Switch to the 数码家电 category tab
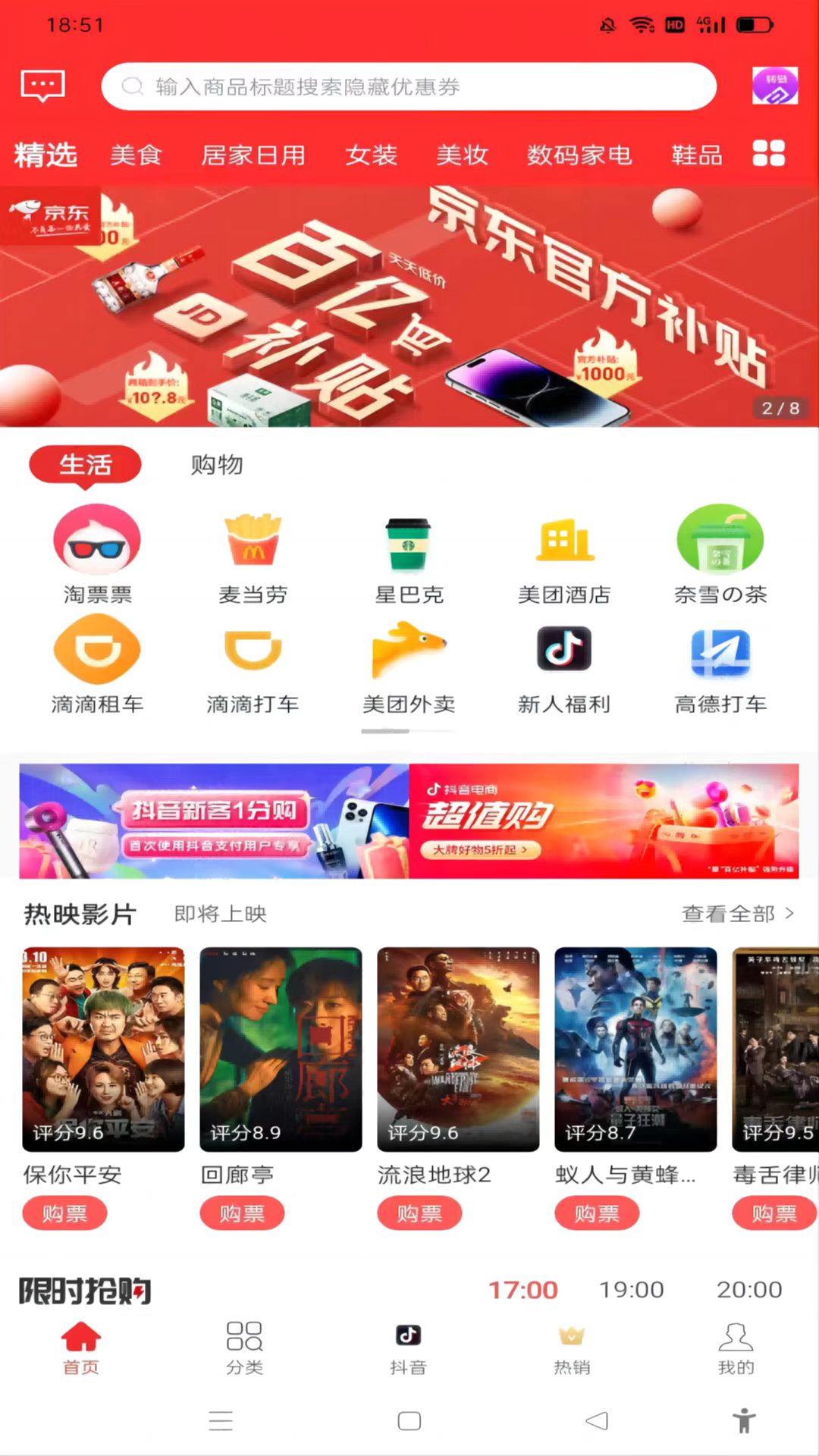This screenshot has width=819, height=1456. point(579,155)
